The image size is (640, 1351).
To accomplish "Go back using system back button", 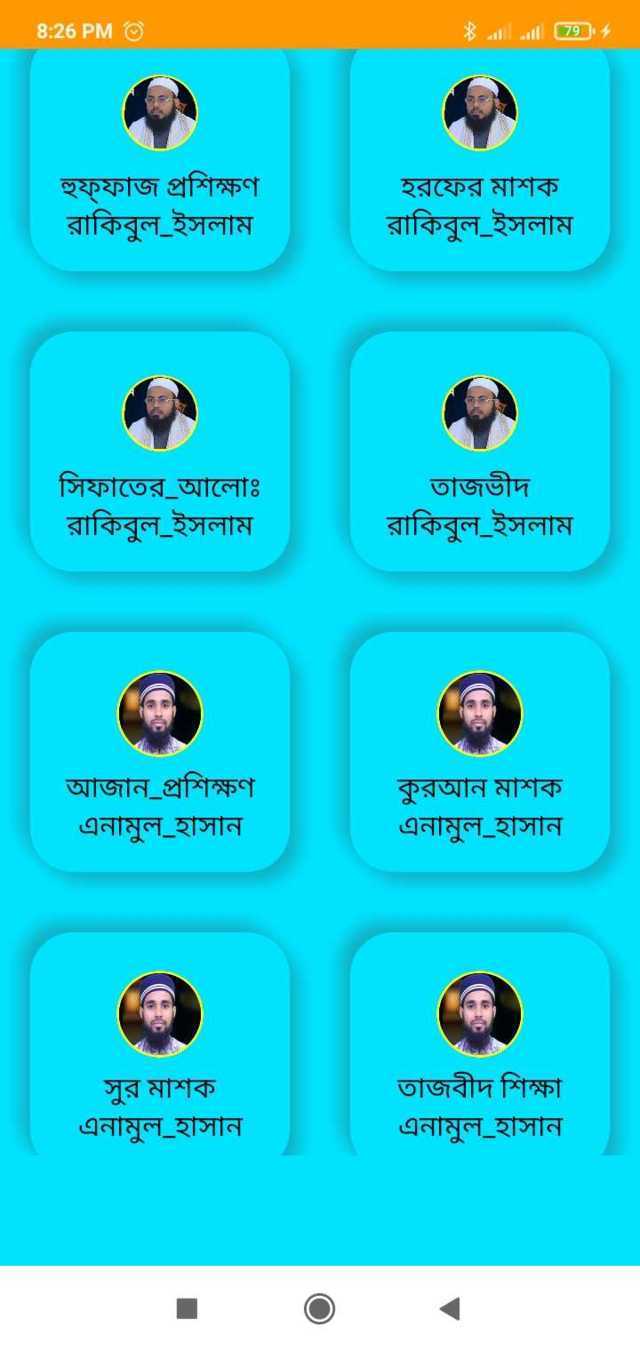I will click(450, 1308).
